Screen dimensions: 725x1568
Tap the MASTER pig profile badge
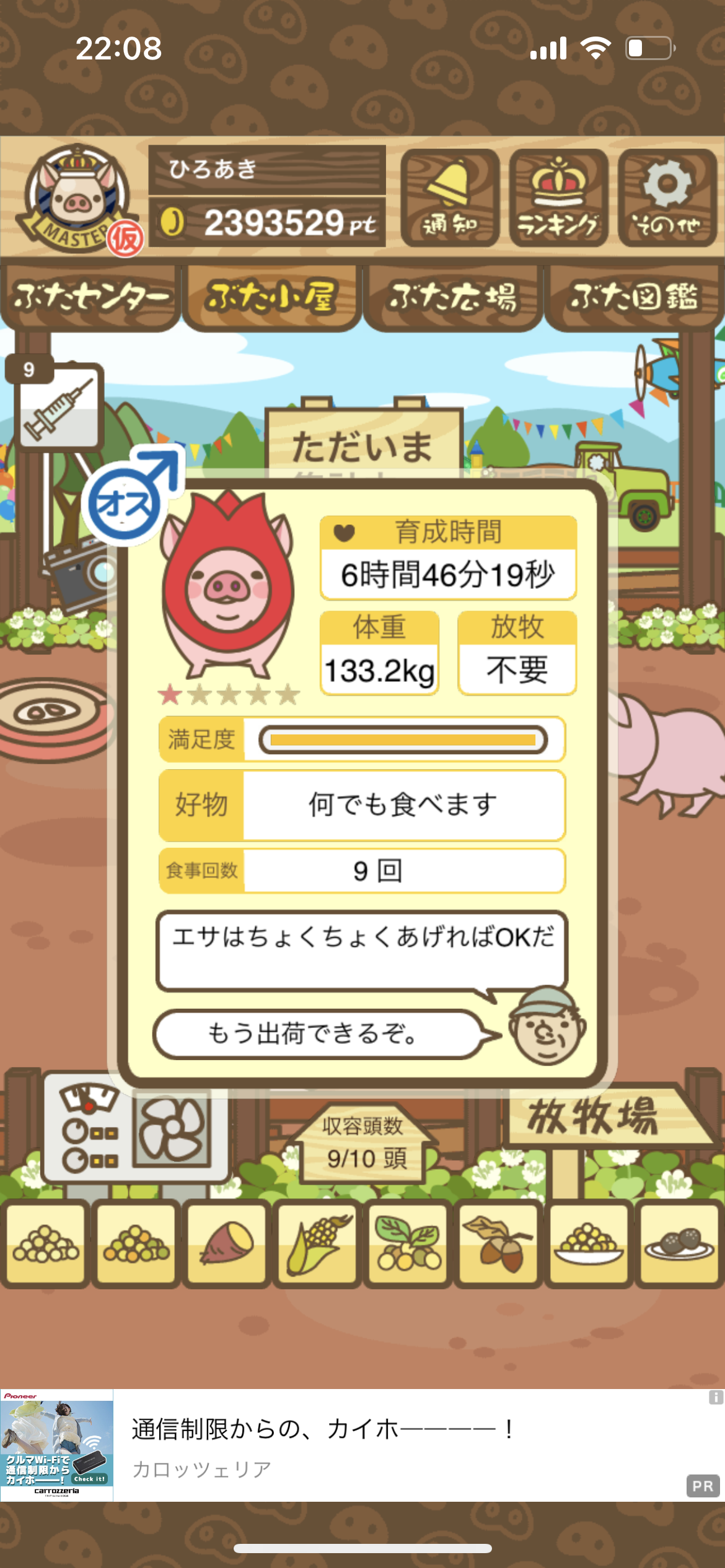(x=77, y=198)
